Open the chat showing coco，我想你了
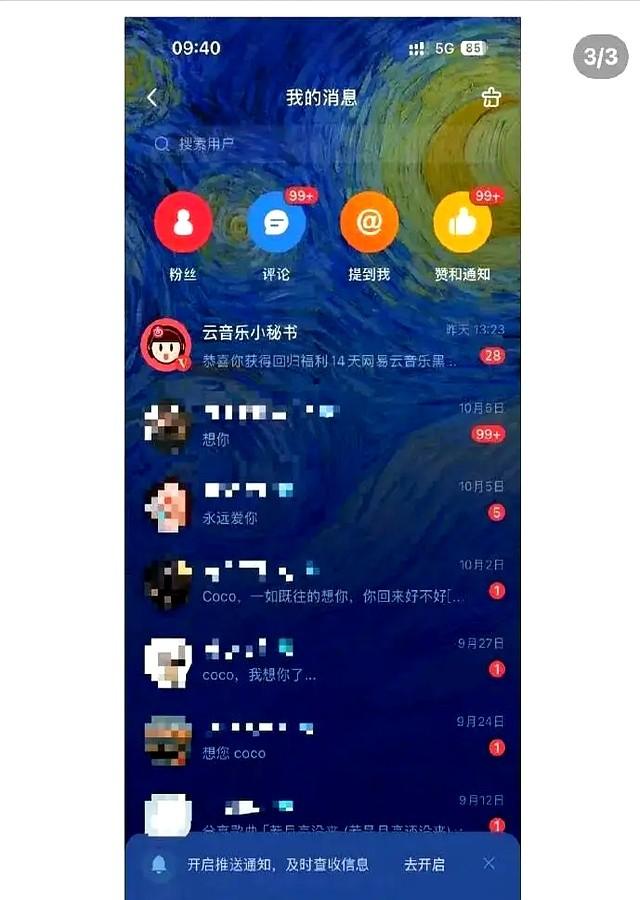 [x=322, y=661]
